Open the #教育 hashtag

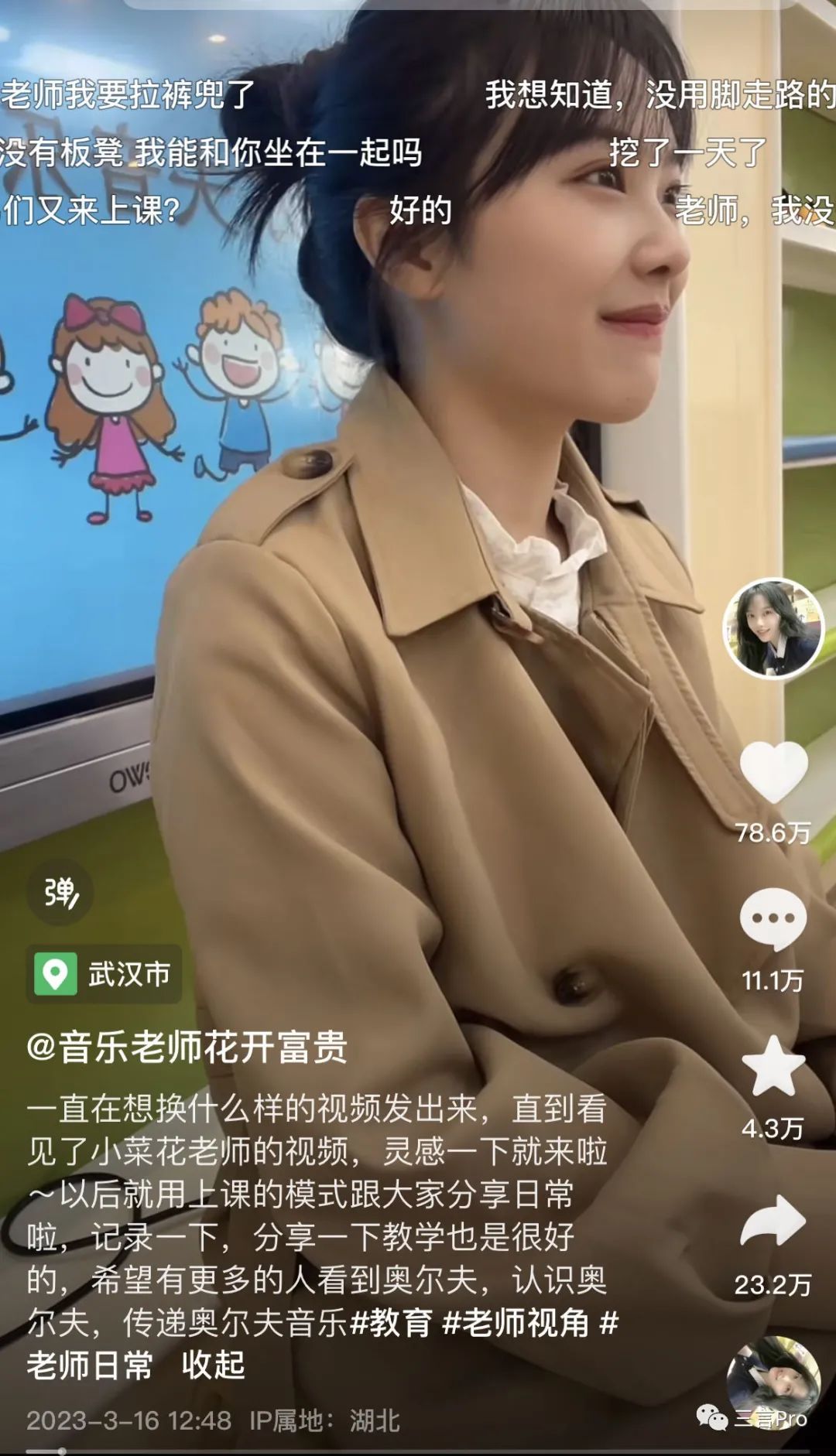pos(392,1323)
